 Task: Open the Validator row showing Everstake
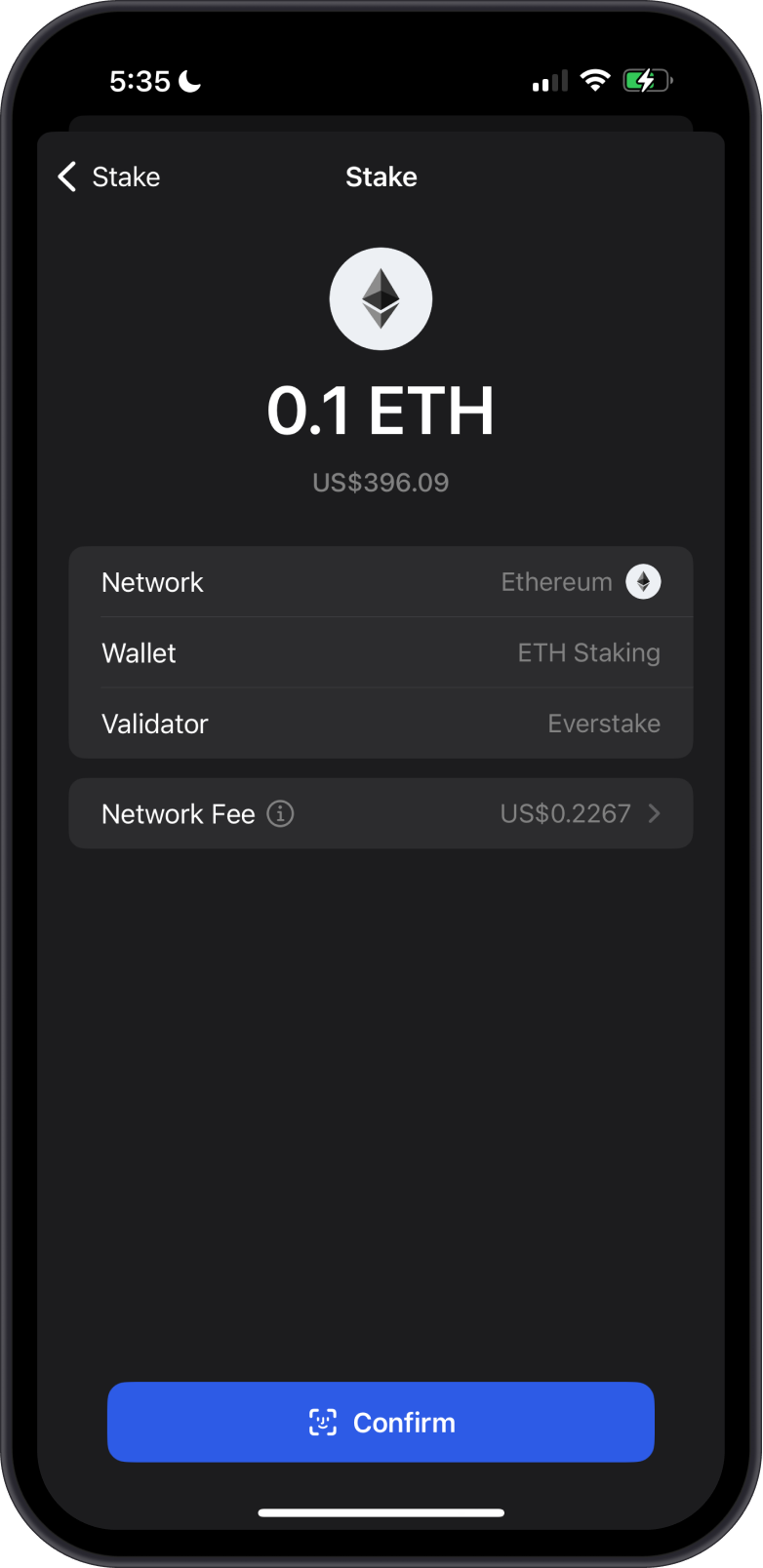(381, 724)
